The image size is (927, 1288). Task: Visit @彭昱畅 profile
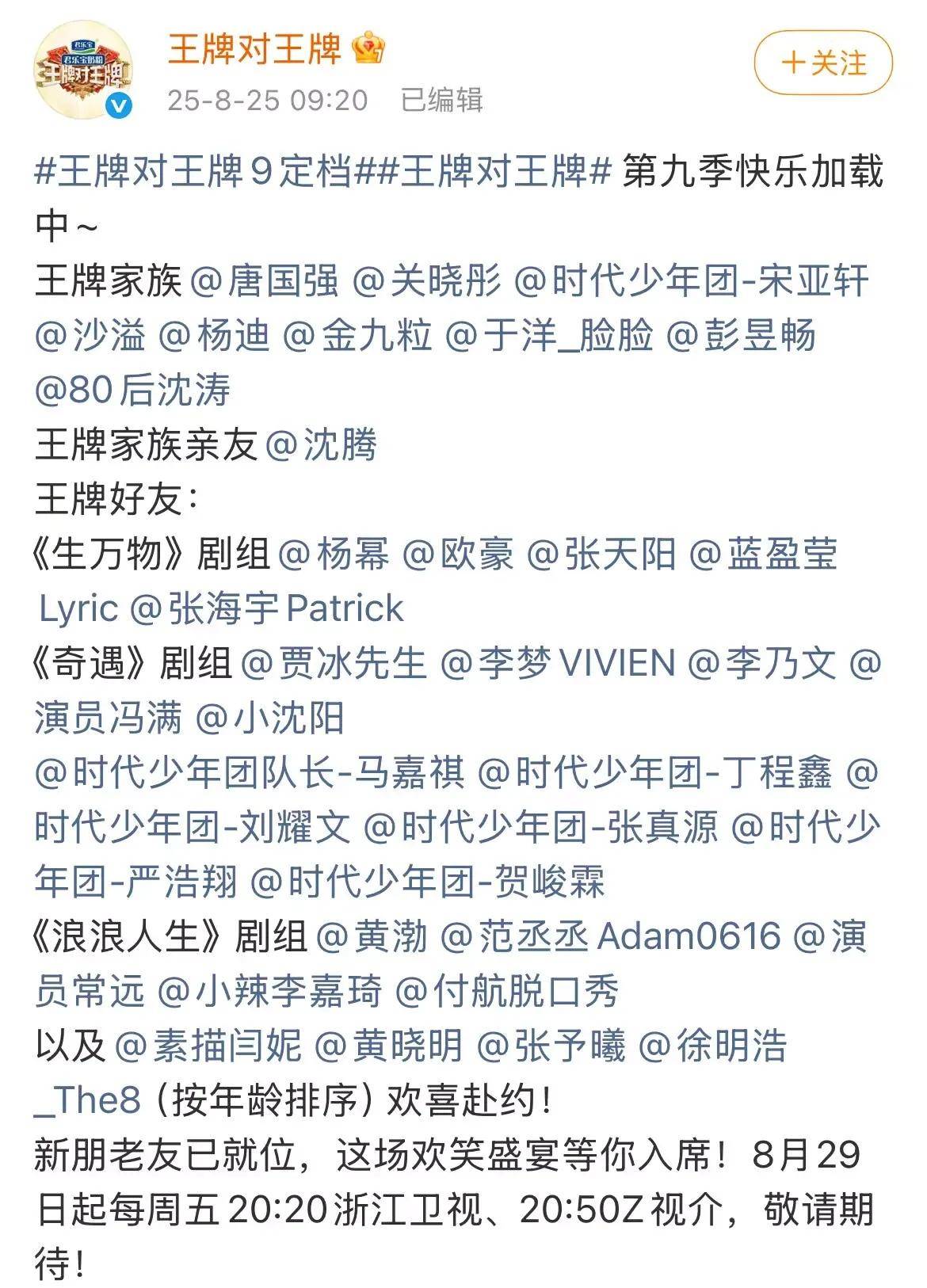pos(741,336)
